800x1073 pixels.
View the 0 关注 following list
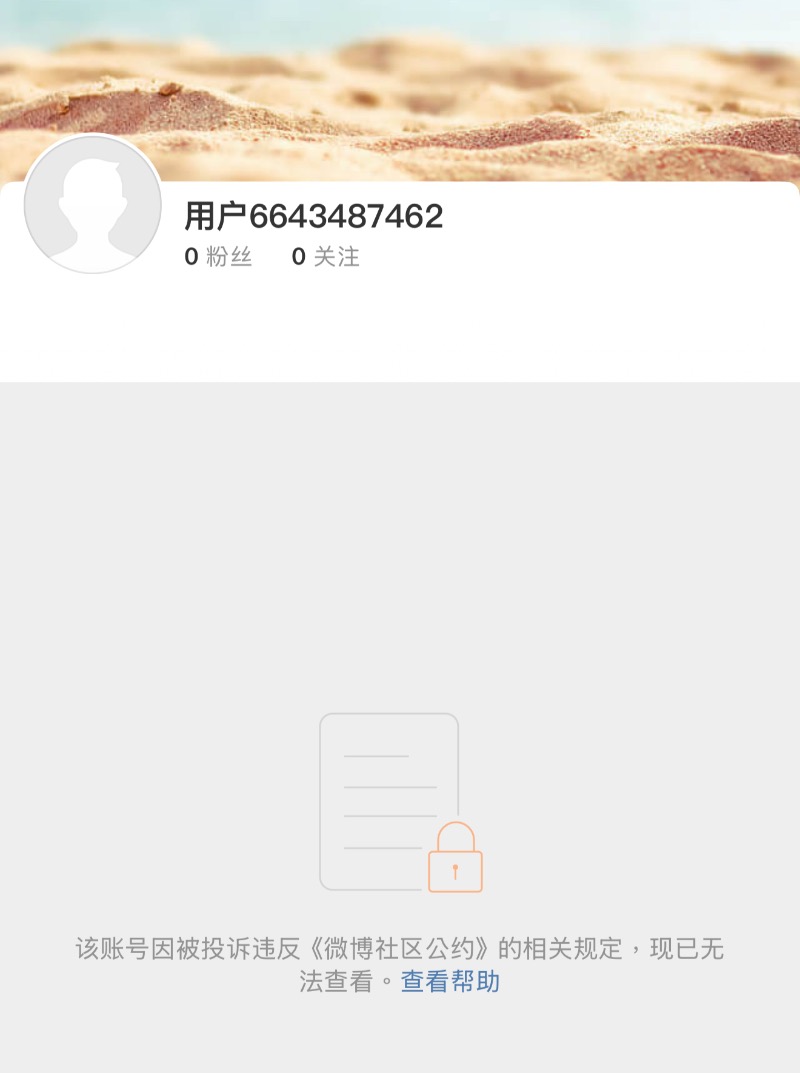click(x=326, y=257)
